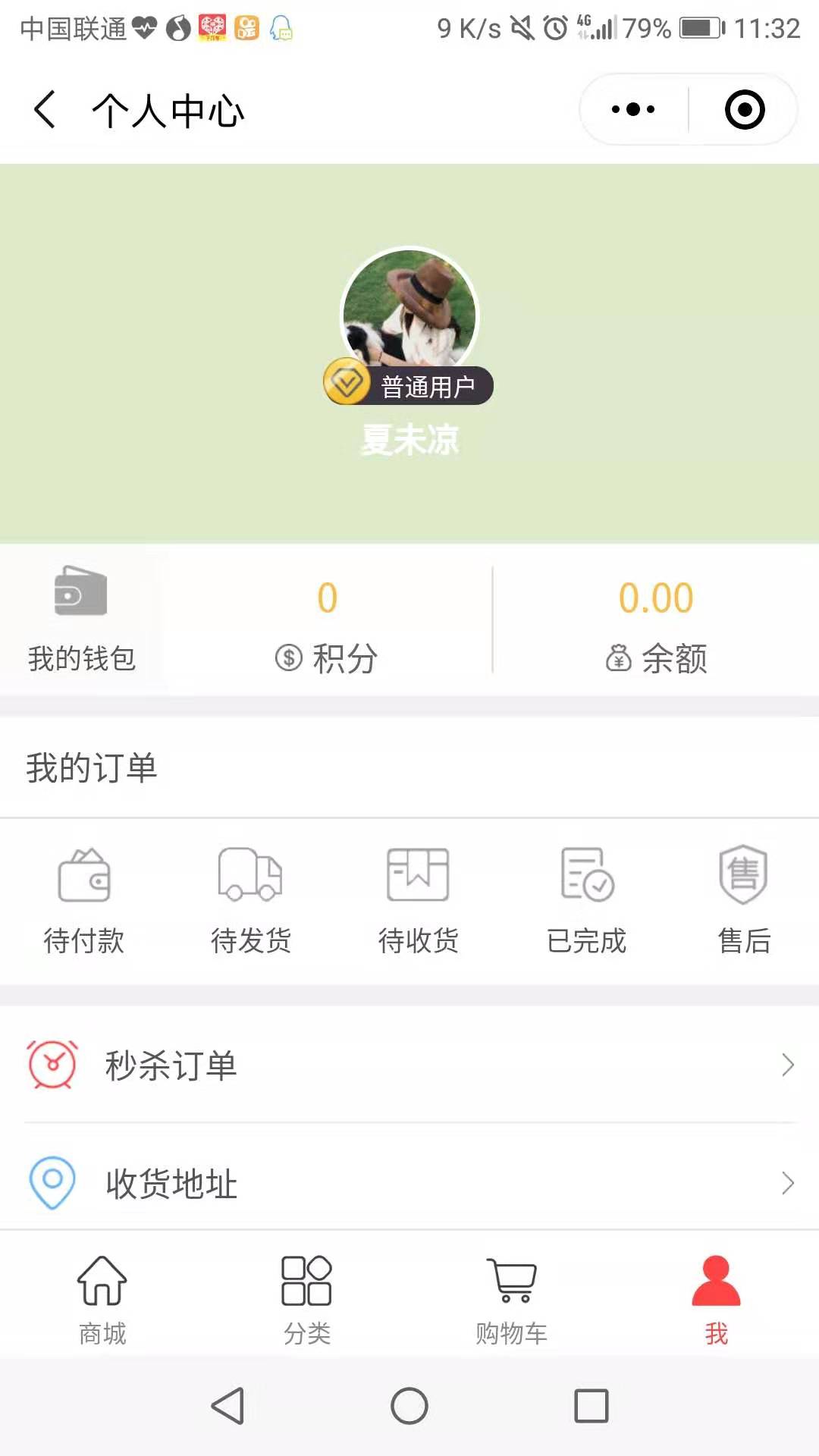
Task: Tap the system home button
Action: (409, 1406)
